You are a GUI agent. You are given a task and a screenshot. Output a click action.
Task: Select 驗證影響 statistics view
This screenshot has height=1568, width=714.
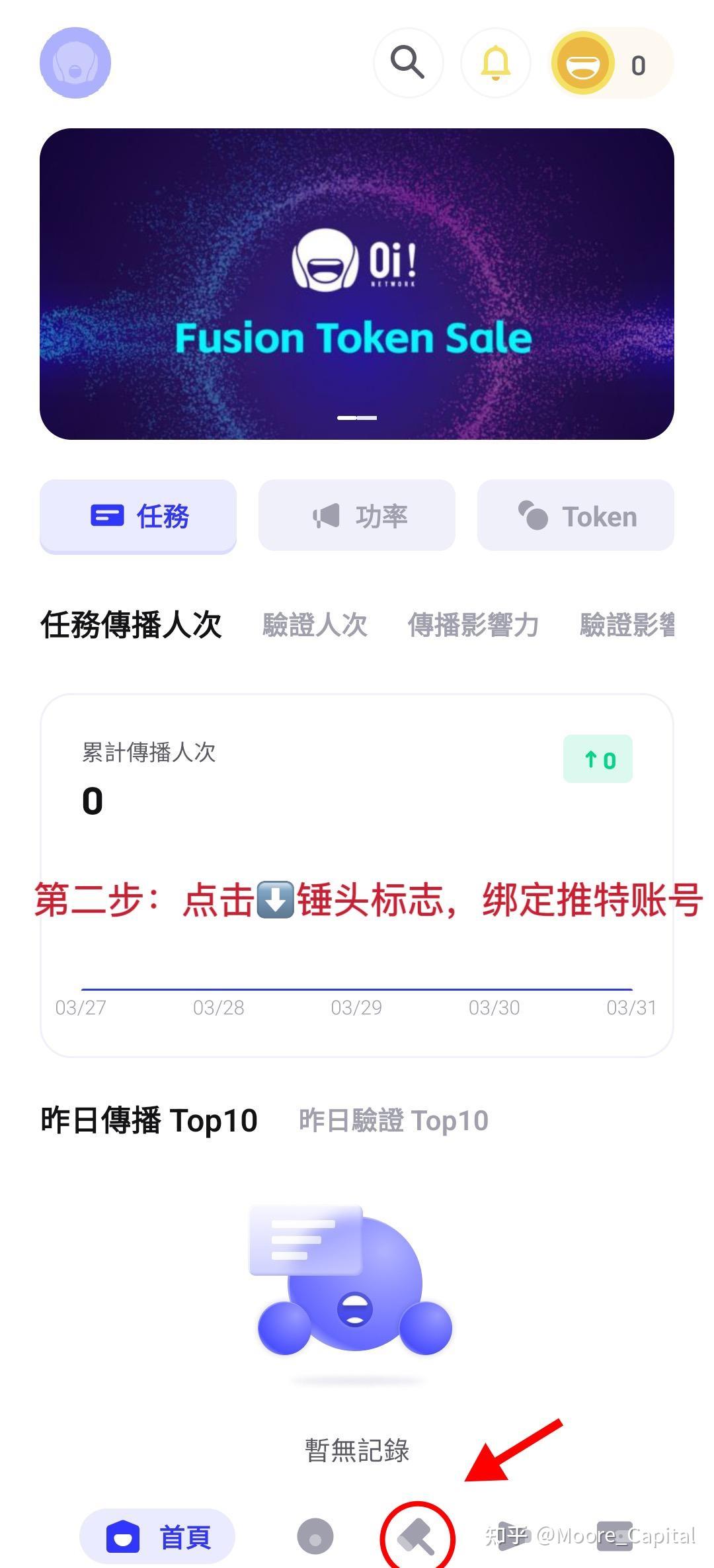pyautogui.click(x=627, y=624)
